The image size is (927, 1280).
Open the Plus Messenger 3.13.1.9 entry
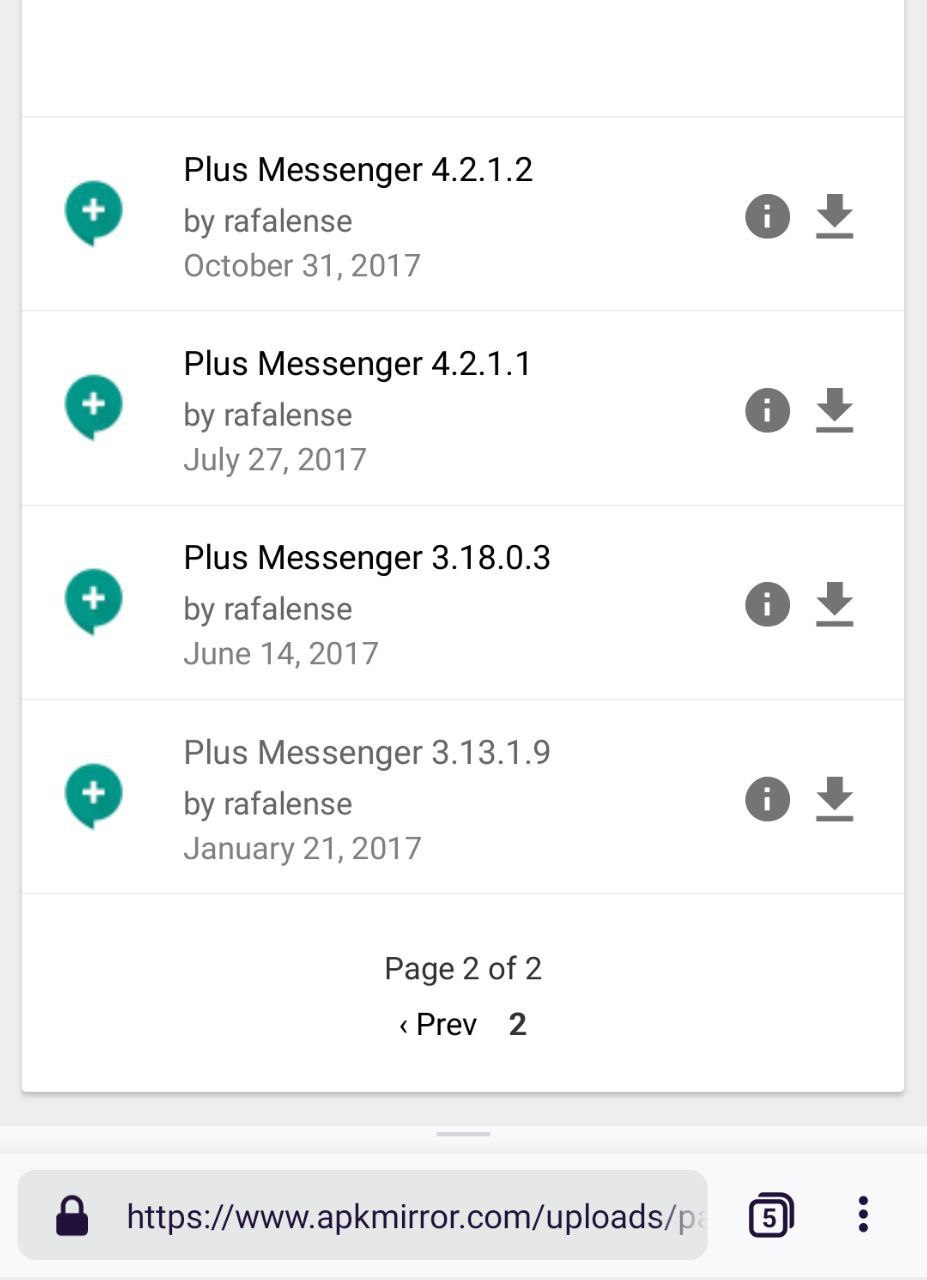click(367, 752)
